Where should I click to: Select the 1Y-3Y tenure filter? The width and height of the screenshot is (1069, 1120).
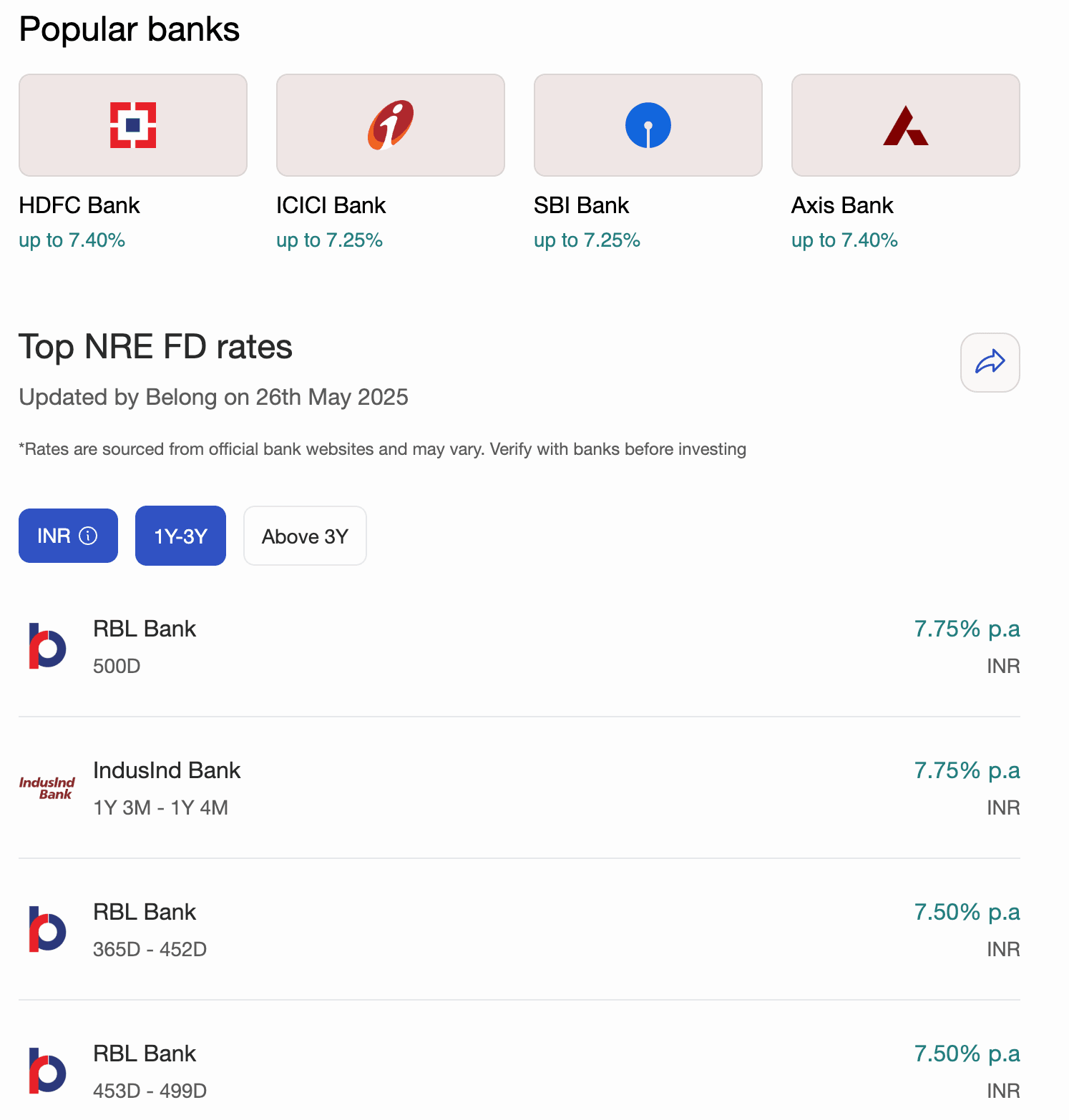point(180,536)
